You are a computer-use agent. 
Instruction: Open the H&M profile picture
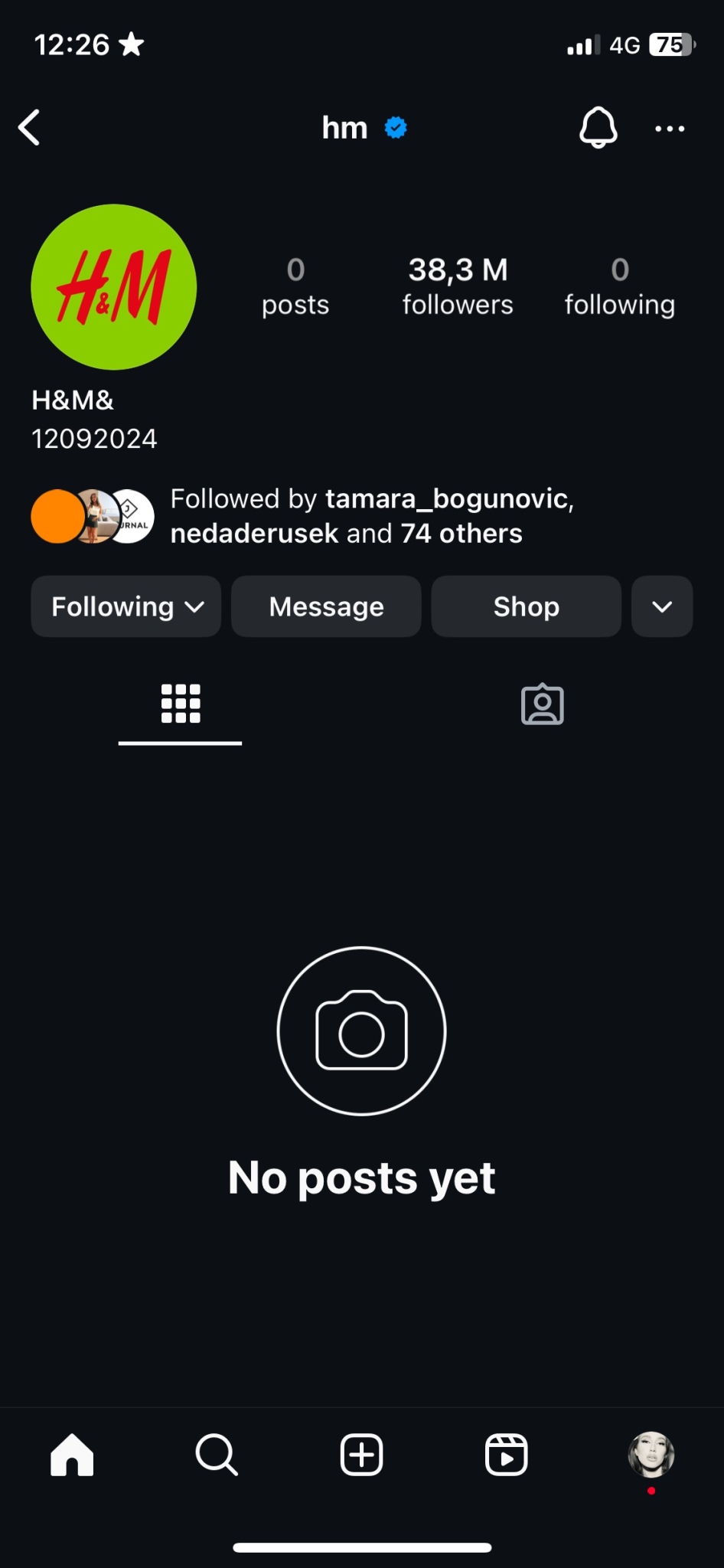[114, 287]
